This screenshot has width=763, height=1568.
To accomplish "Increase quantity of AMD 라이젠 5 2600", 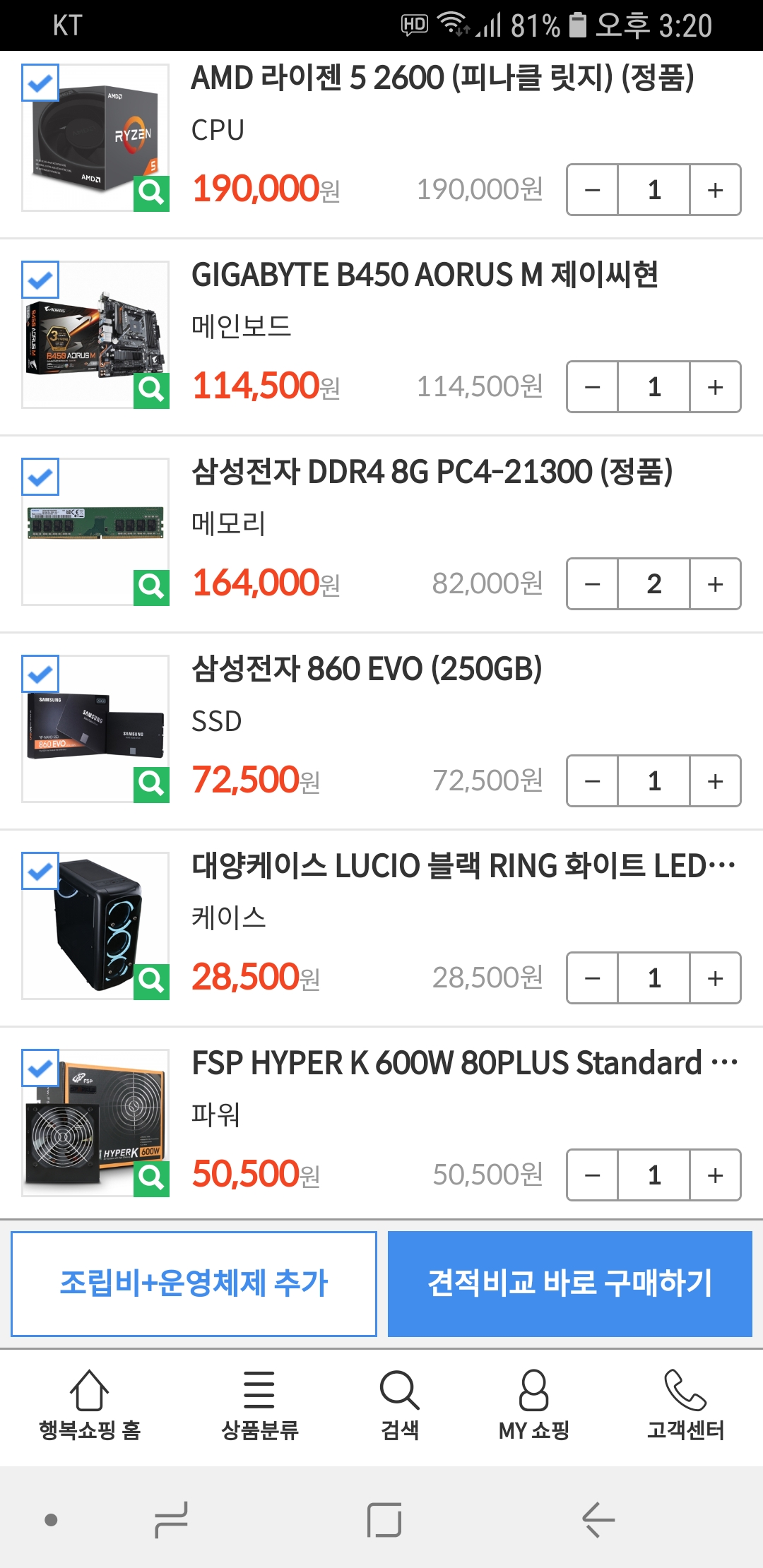I will 715,190.
